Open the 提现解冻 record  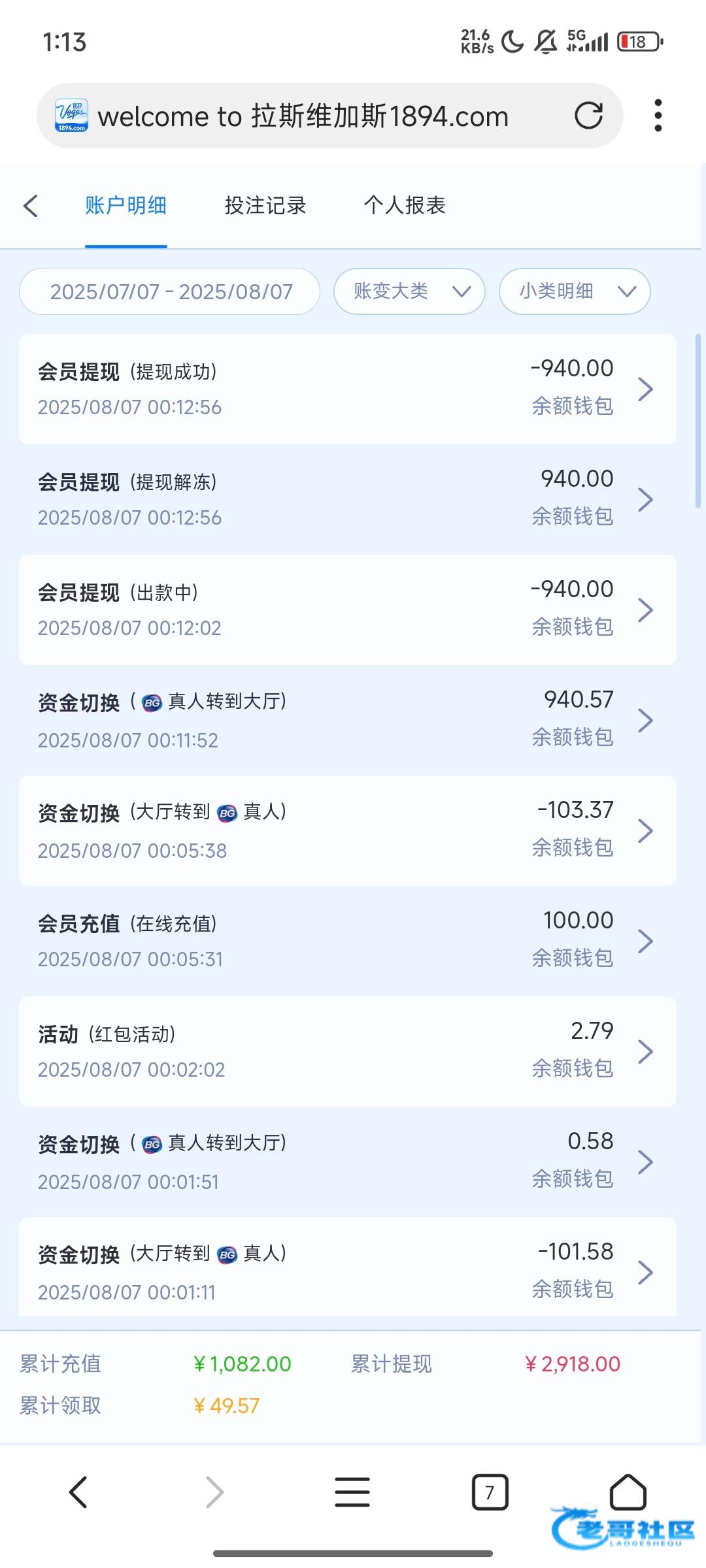pyautogui.click(x=348, y=500)
